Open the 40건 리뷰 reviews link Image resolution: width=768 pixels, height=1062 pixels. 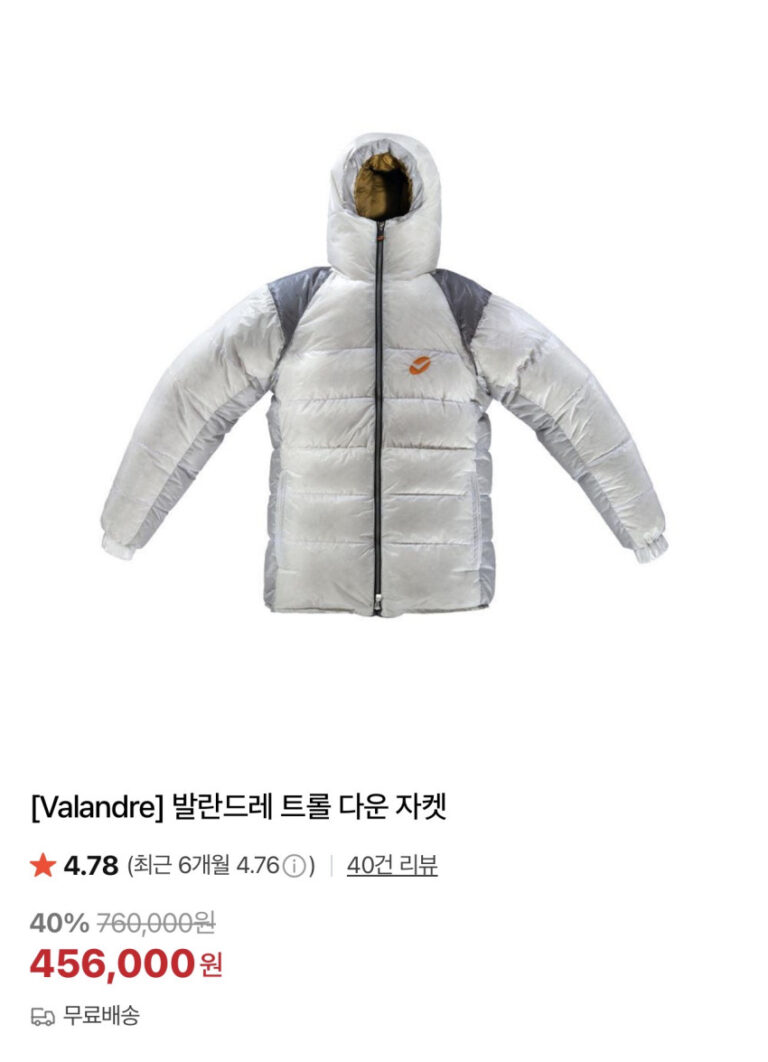392,865
